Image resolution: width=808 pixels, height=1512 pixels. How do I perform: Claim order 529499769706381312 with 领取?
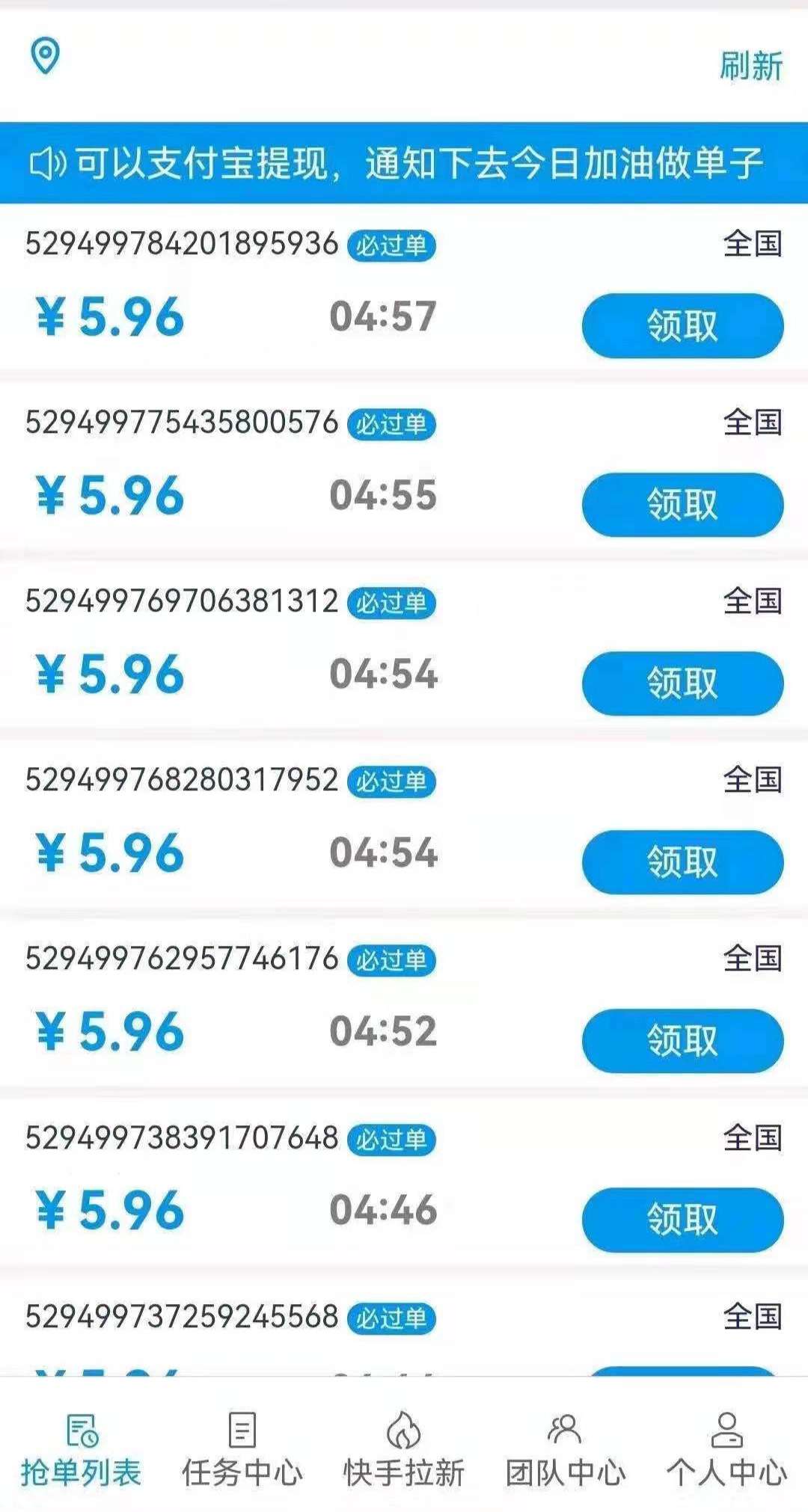tap(682, 683)
